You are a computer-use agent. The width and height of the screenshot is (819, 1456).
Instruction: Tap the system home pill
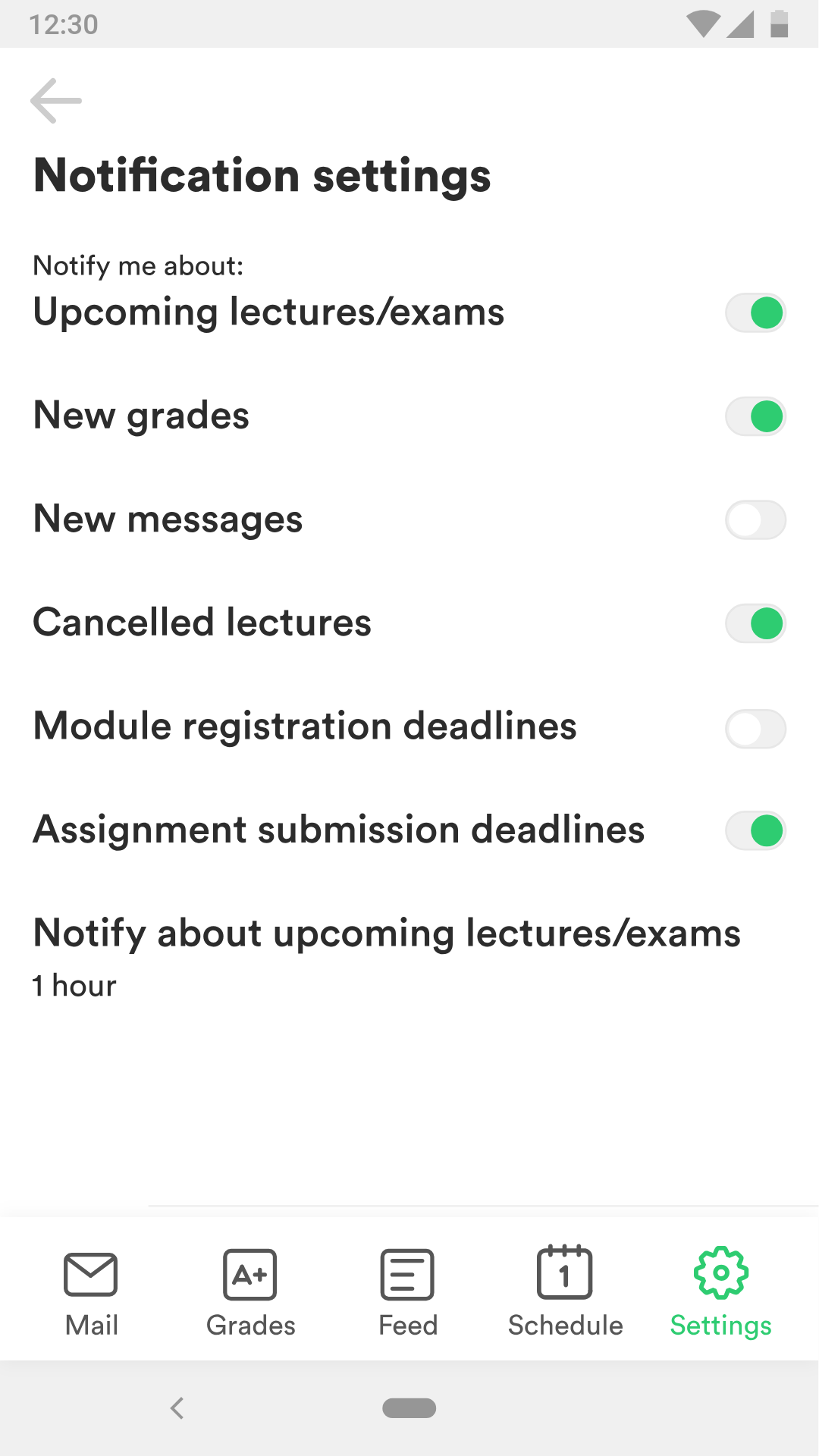coord(409,1408)
